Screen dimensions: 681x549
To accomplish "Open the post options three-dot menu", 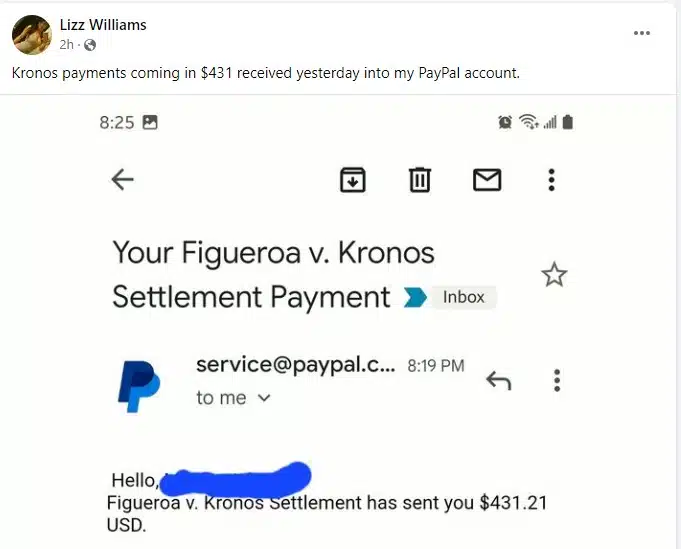I will coord(642,33).
